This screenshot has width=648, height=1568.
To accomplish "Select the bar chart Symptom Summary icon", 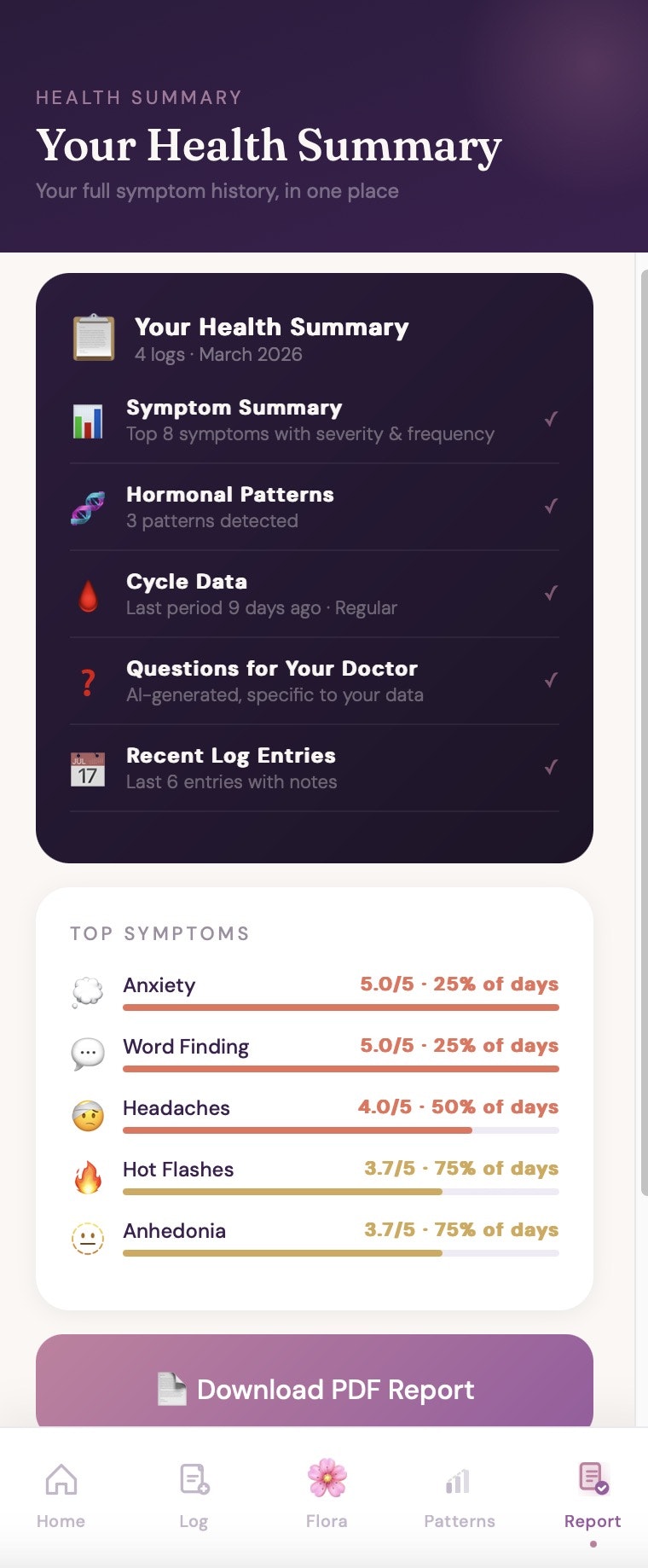I will click(x=89, y=420).
